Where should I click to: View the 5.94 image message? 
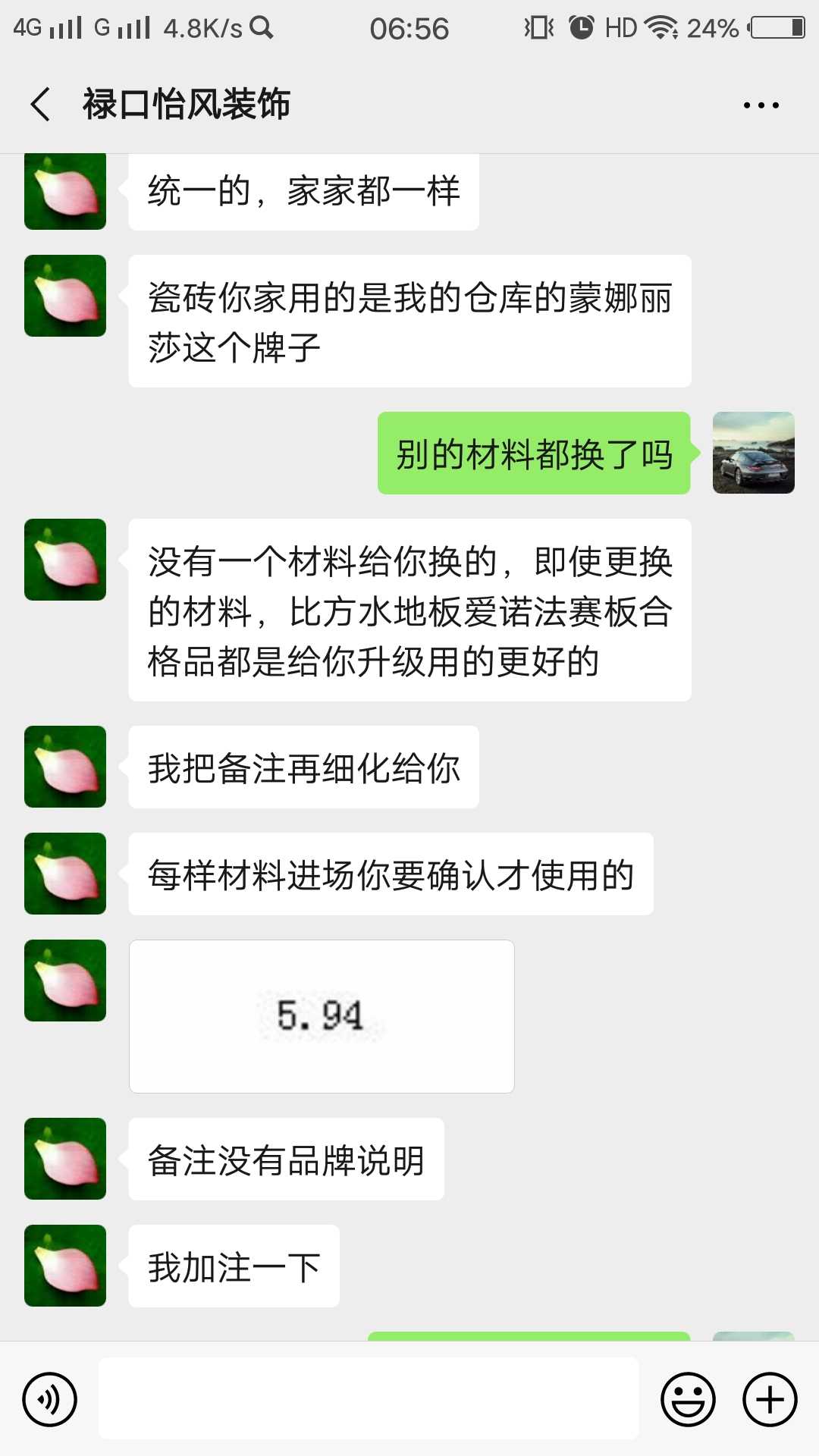322,1016
